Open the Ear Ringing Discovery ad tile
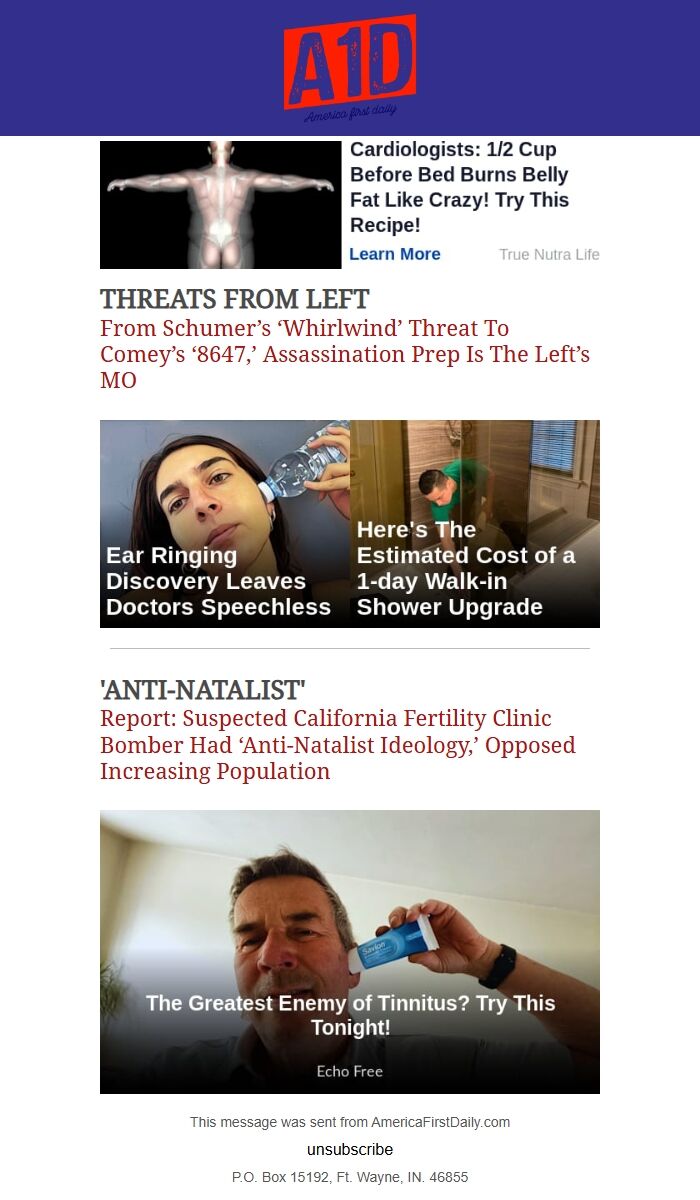This screenshot has width=700, height=1200. tap(224, 524)
